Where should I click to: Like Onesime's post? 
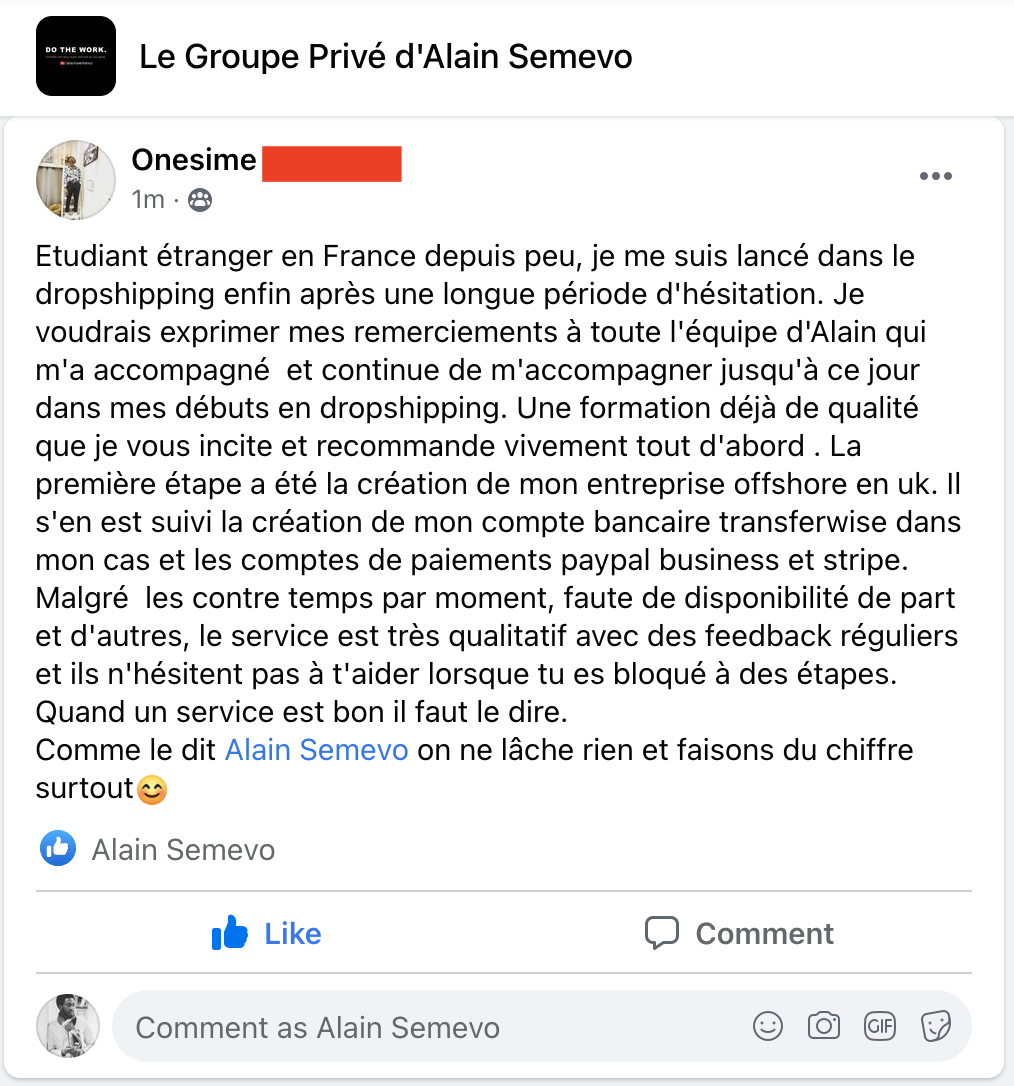click(267, 934)
